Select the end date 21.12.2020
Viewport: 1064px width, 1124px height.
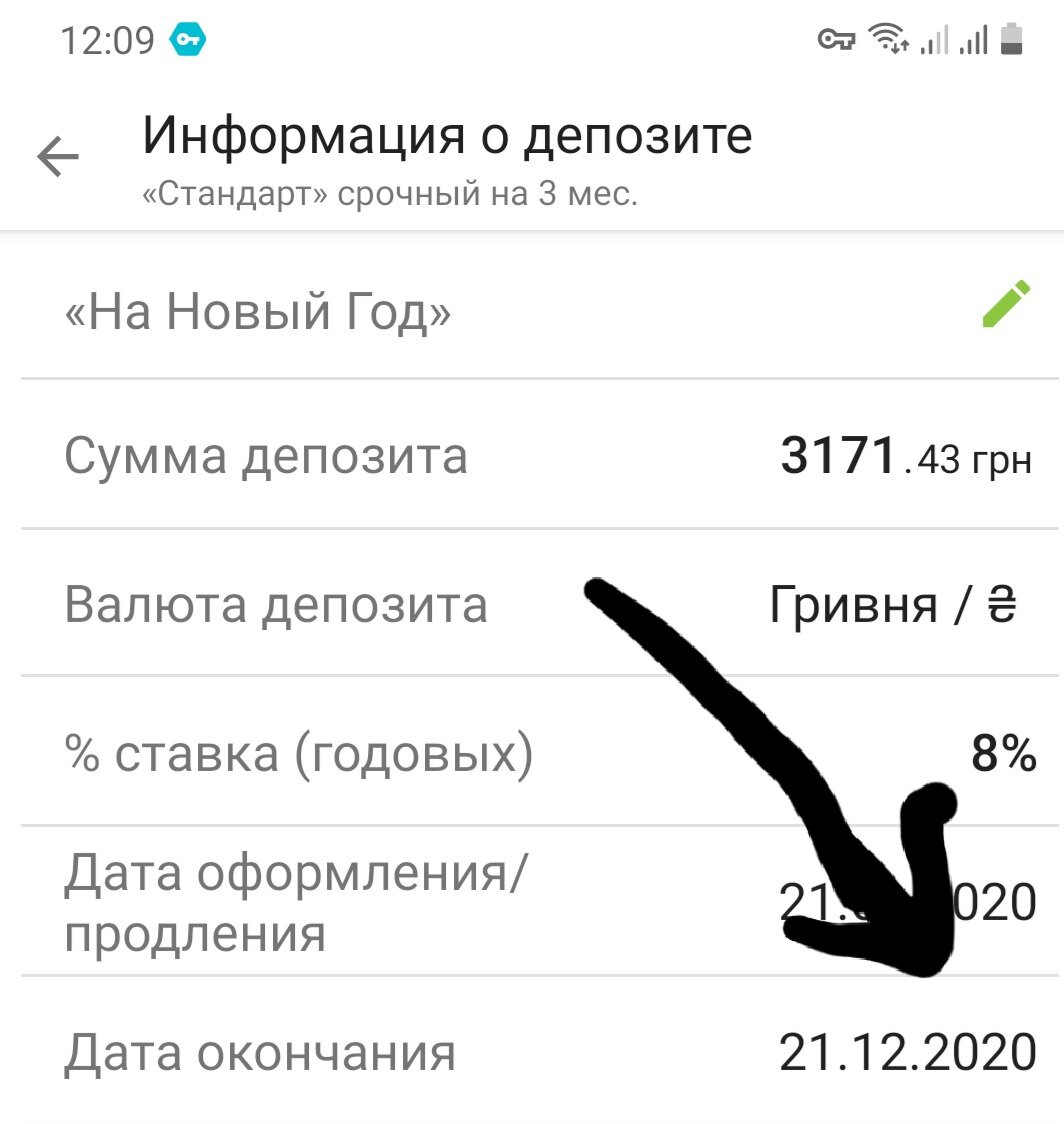coord(903,1051)
